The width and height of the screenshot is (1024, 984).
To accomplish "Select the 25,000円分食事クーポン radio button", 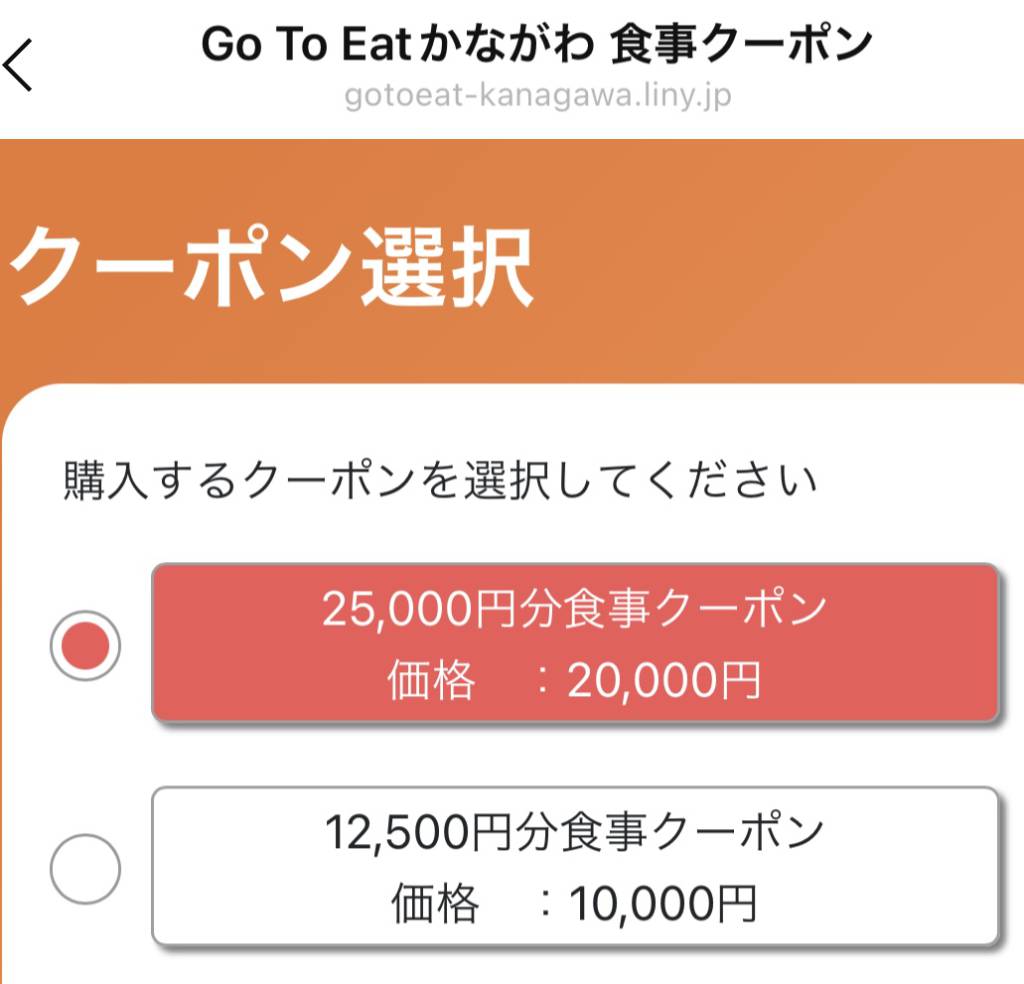I will pos(85,645).
